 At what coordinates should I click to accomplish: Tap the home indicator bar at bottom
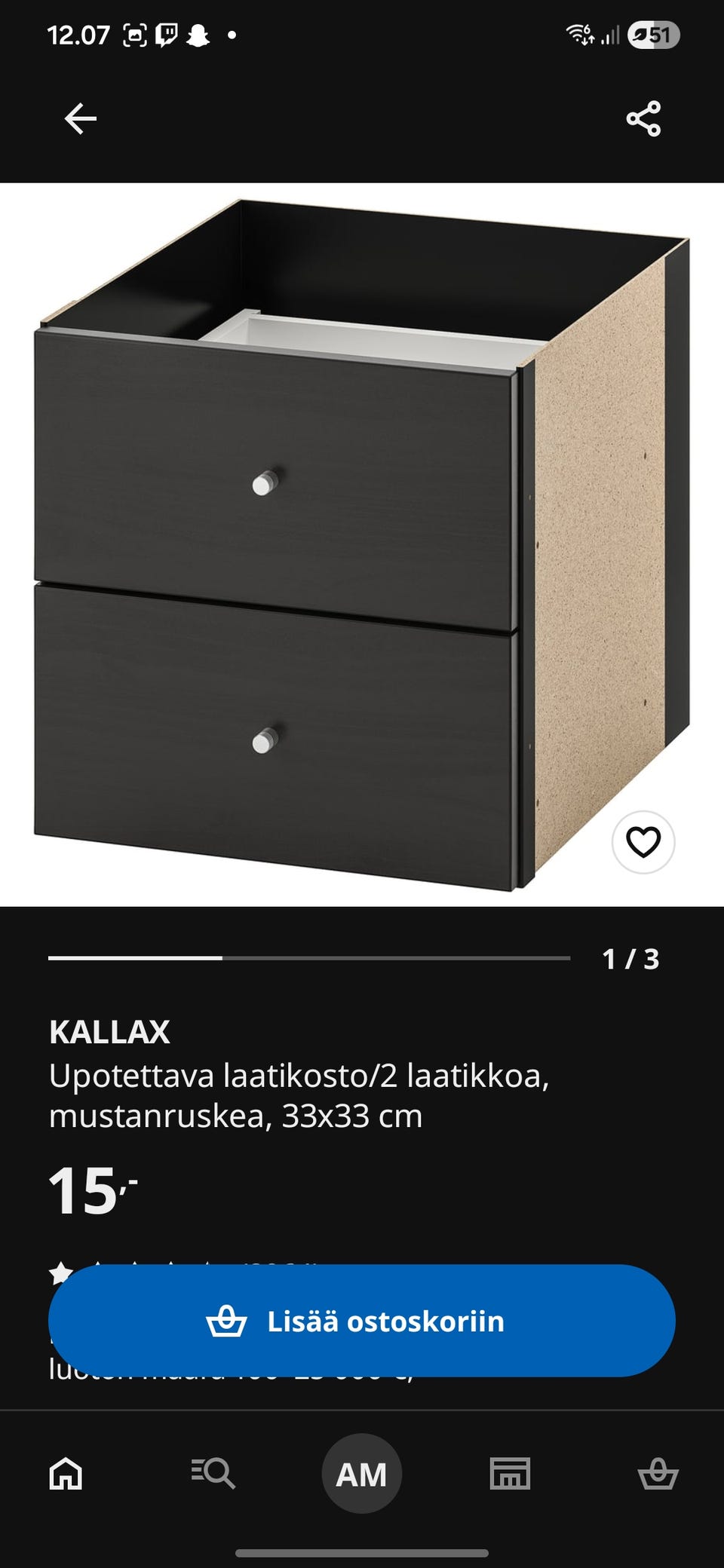[x=361, y=1554]
